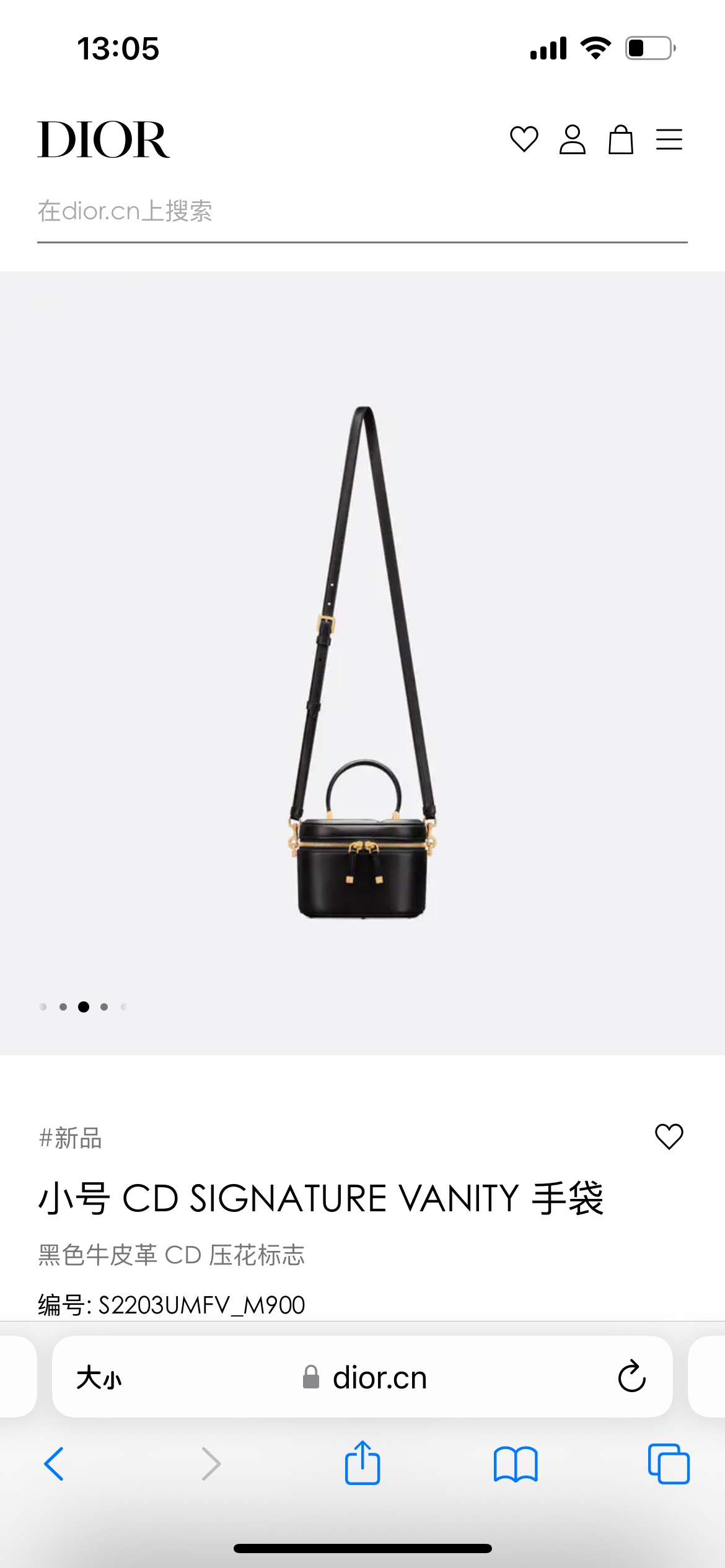
Task: Open Safari text size options
Action: pyautogui.click(x=99, y=1378)
